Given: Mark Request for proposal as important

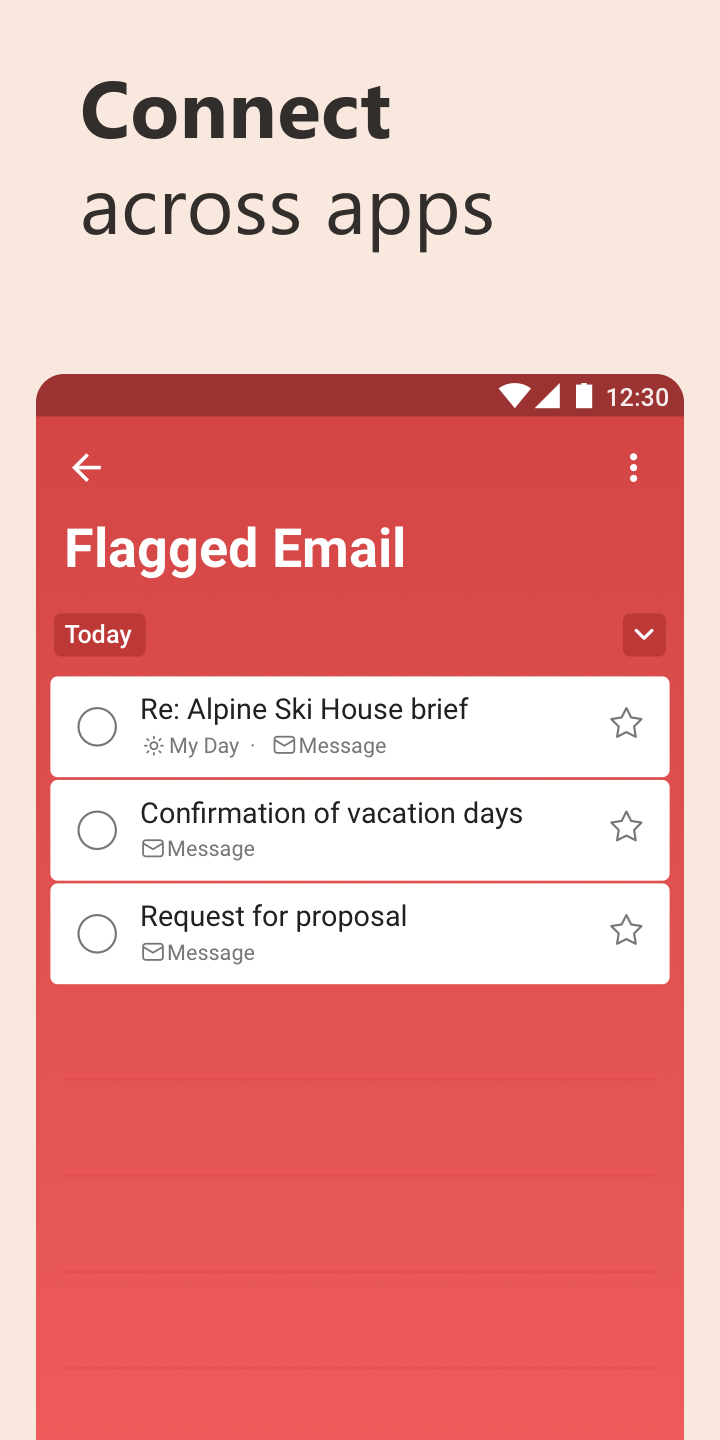Looking at the screenshot, I should 626,930.
